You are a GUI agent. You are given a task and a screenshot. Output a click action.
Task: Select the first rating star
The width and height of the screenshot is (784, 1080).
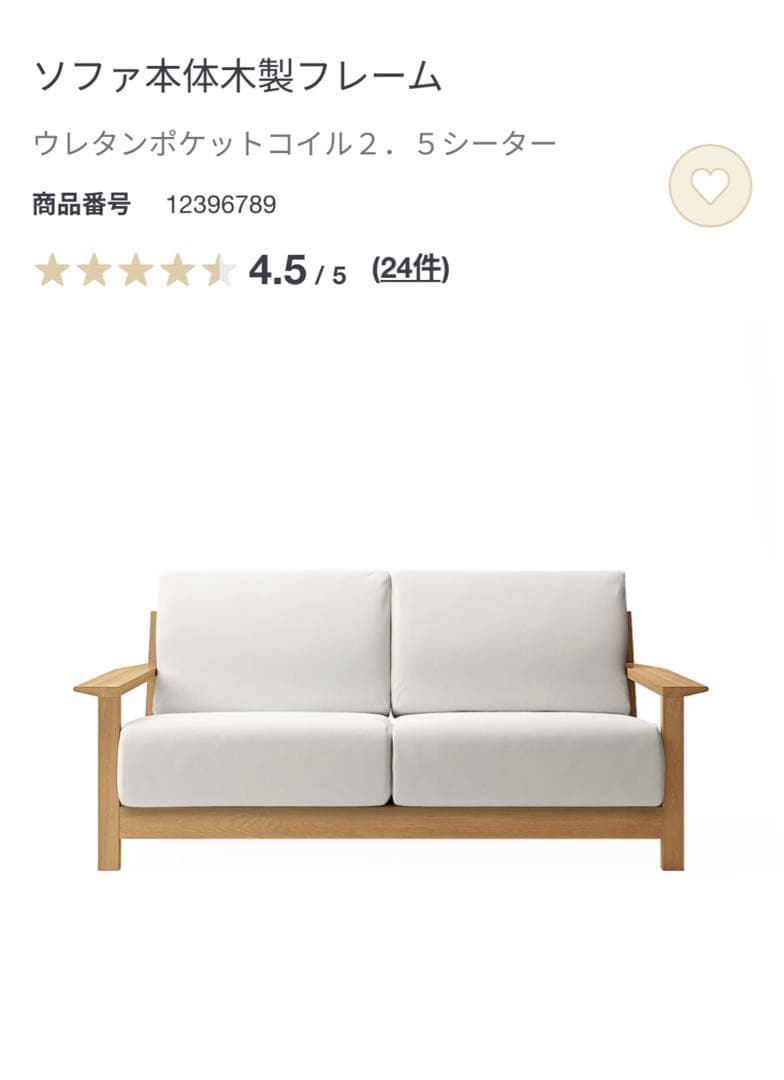click(51, 268)
